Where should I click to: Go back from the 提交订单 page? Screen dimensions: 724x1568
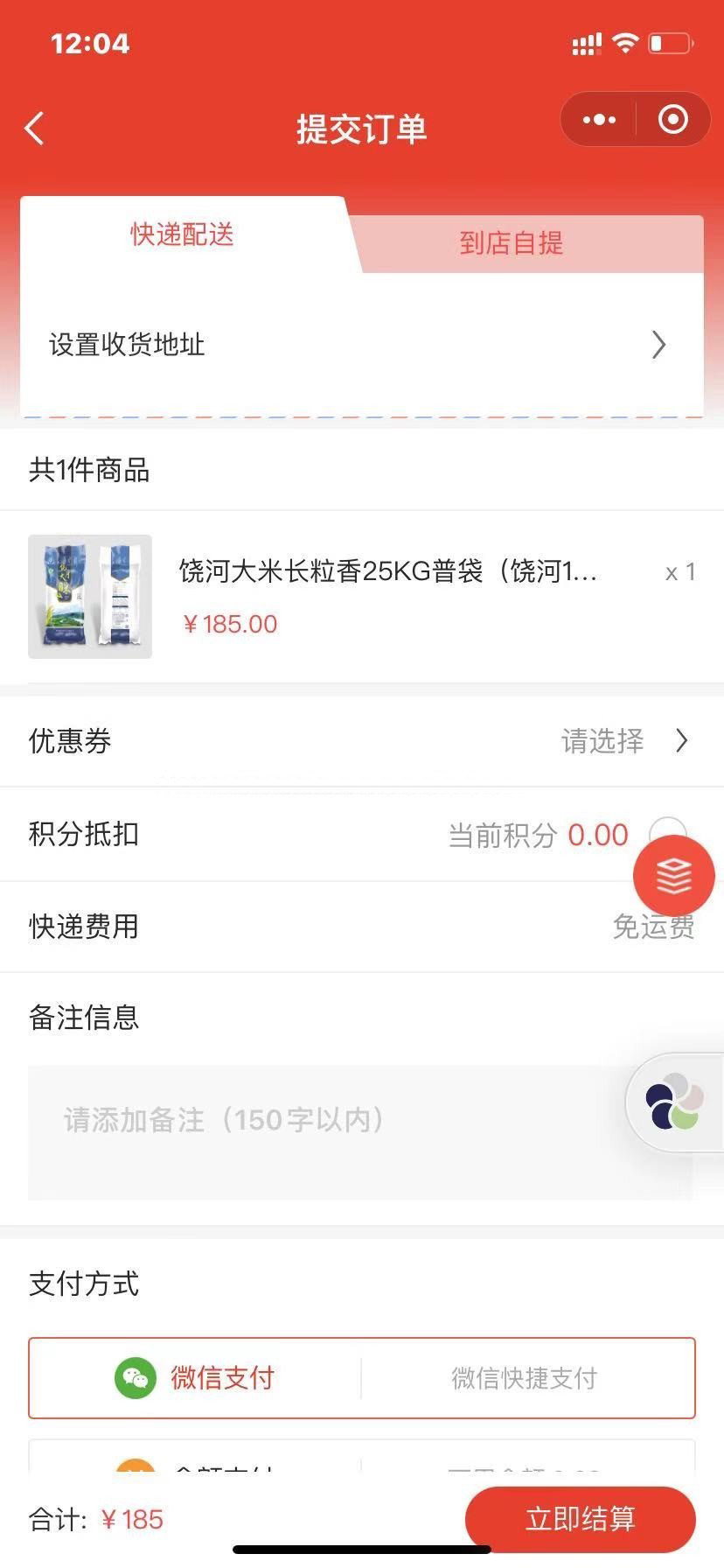pos(35,129)
